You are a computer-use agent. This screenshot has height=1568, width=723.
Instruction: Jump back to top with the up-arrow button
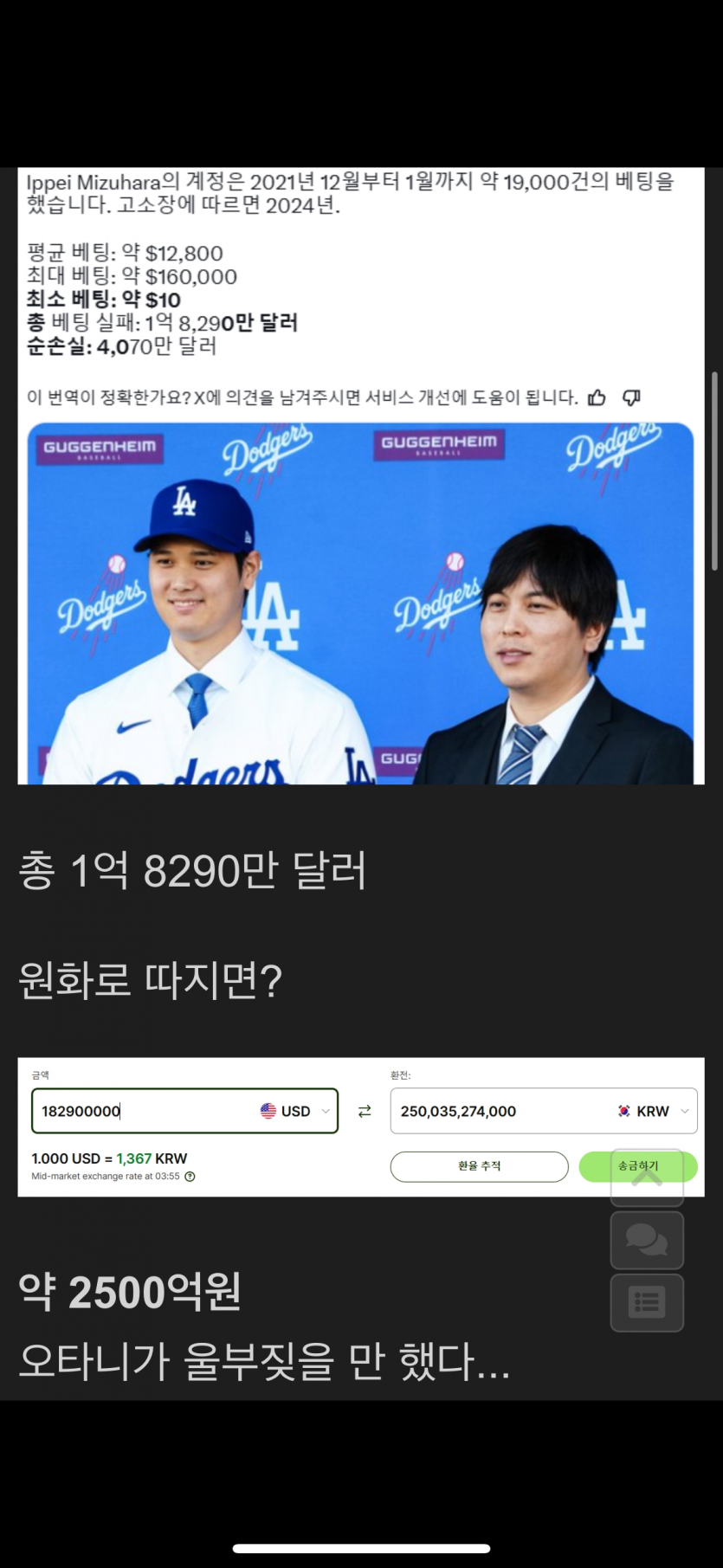(647, 1178)
